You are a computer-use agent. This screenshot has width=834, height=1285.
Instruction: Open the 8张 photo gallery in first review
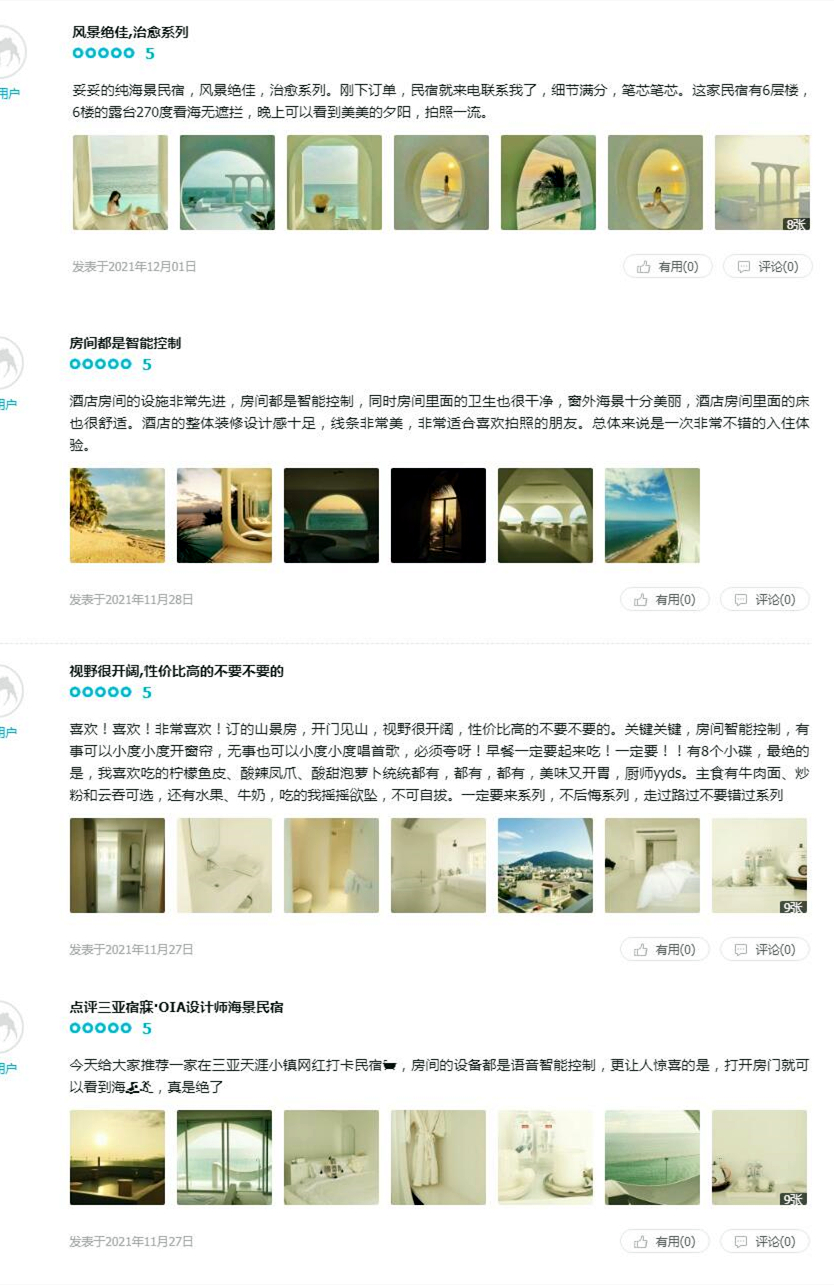click(x=761, y=183)
